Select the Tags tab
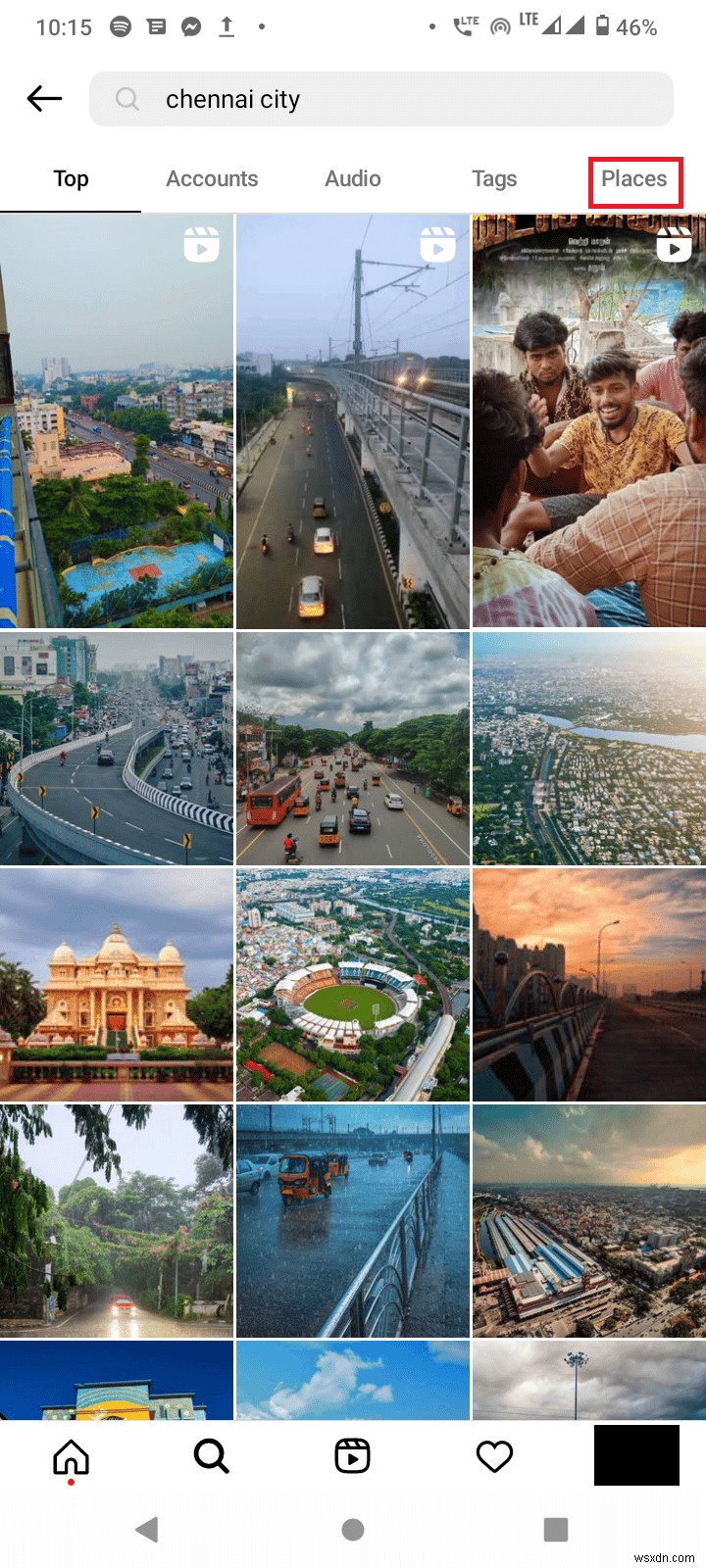Image resolution: width=706 pixels, height=1568 pixels. (493, 178)
